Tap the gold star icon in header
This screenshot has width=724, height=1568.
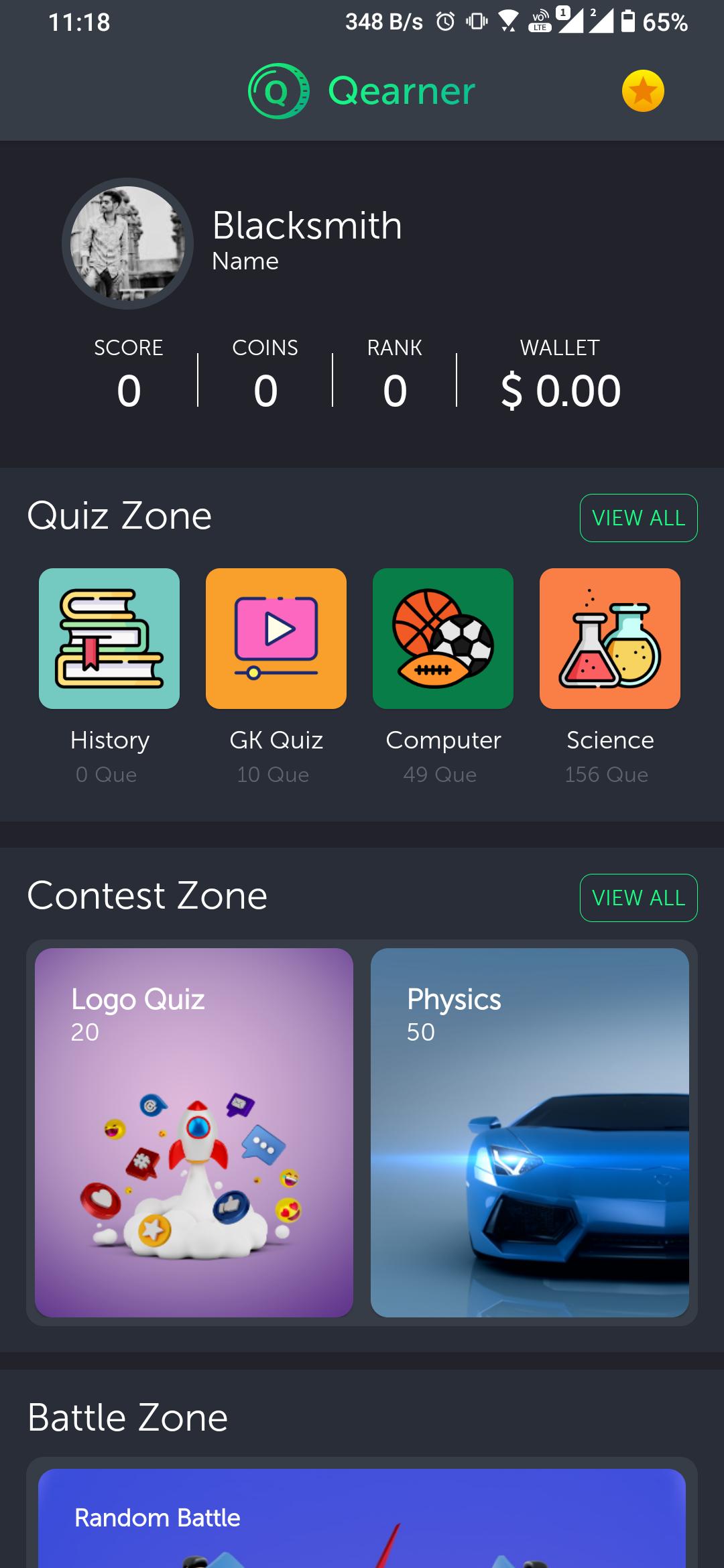click(643, 91)
